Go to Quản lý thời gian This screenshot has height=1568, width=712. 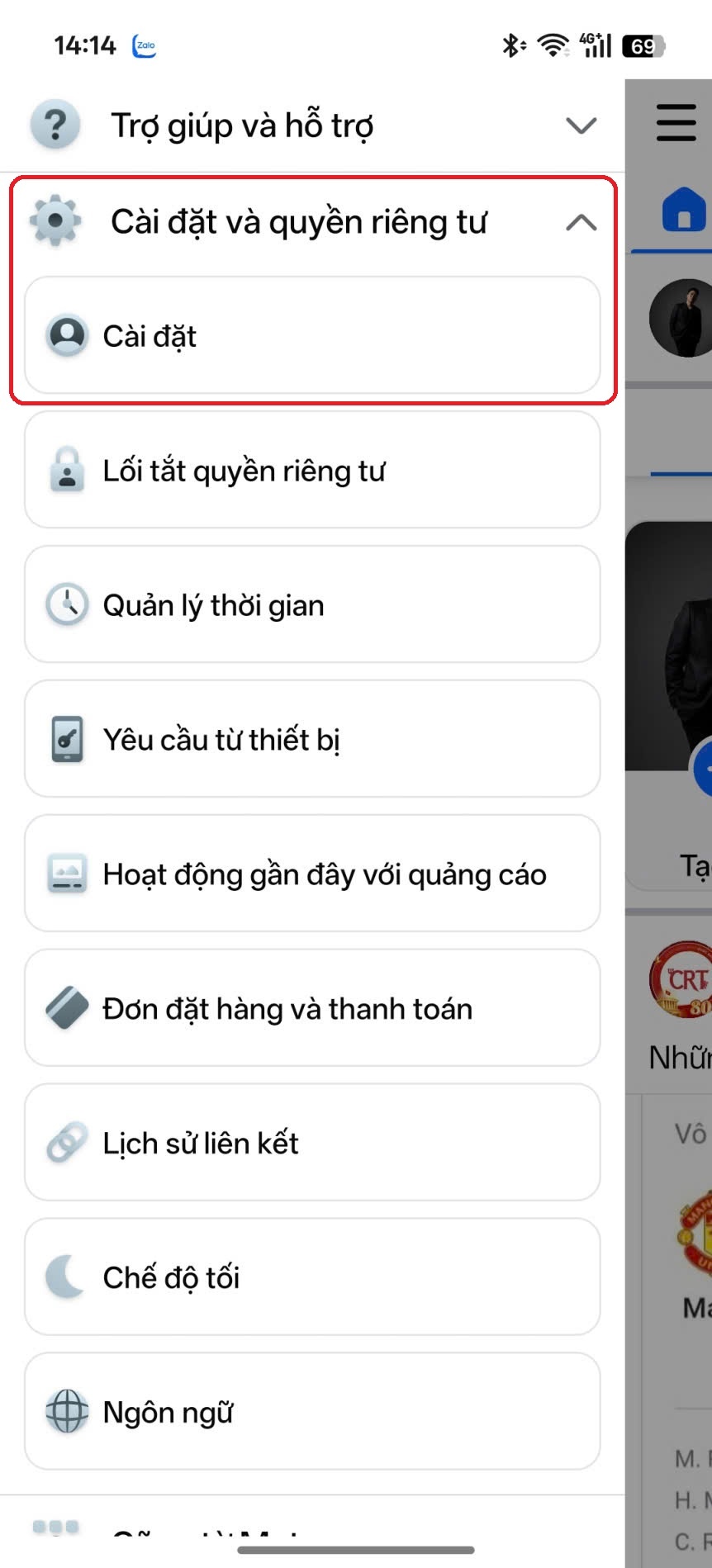tap(312, 605)
